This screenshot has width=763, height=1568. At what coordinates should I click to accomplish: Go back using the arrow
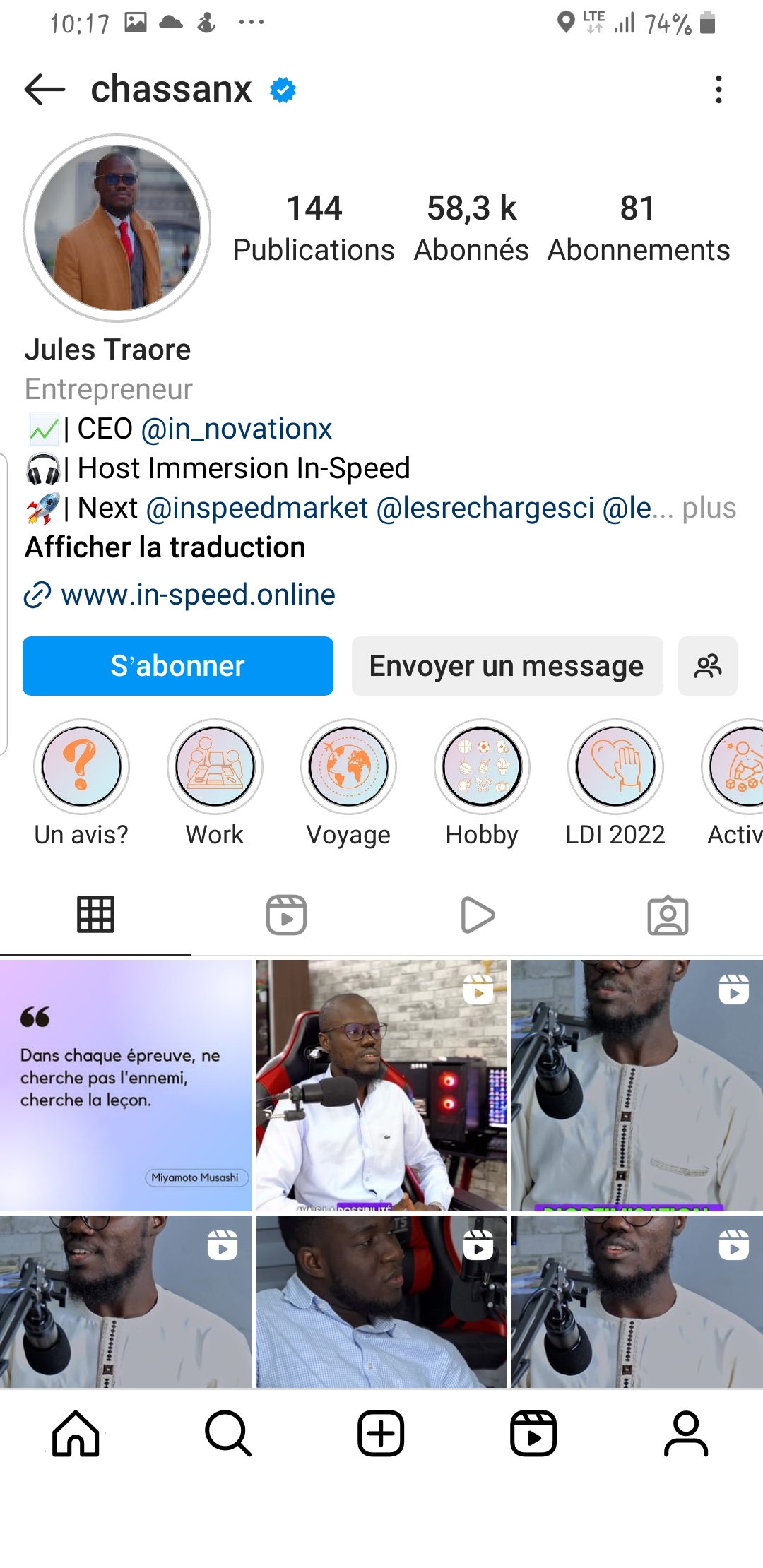pyautogui.click(x=45, y=90)
